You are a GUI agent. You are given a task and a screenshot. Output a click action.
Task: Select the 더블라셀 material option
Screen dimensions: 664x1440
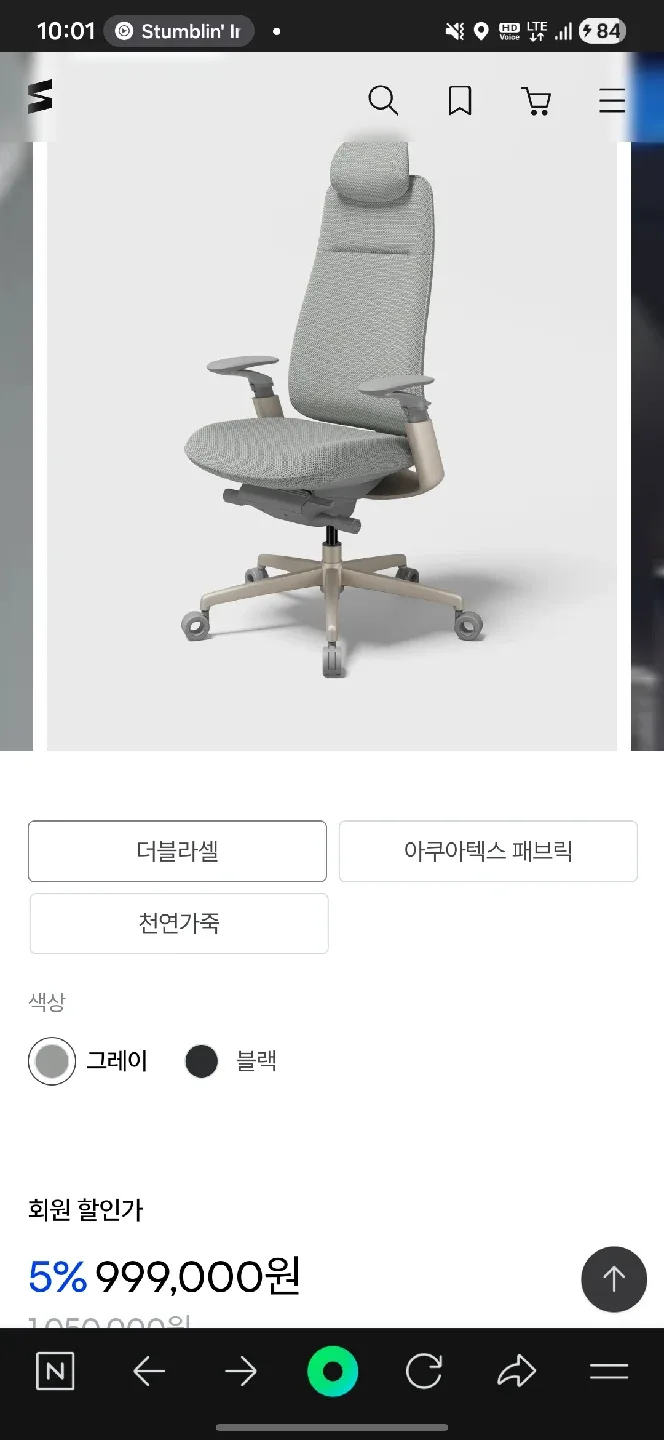[x=177, y=851]
